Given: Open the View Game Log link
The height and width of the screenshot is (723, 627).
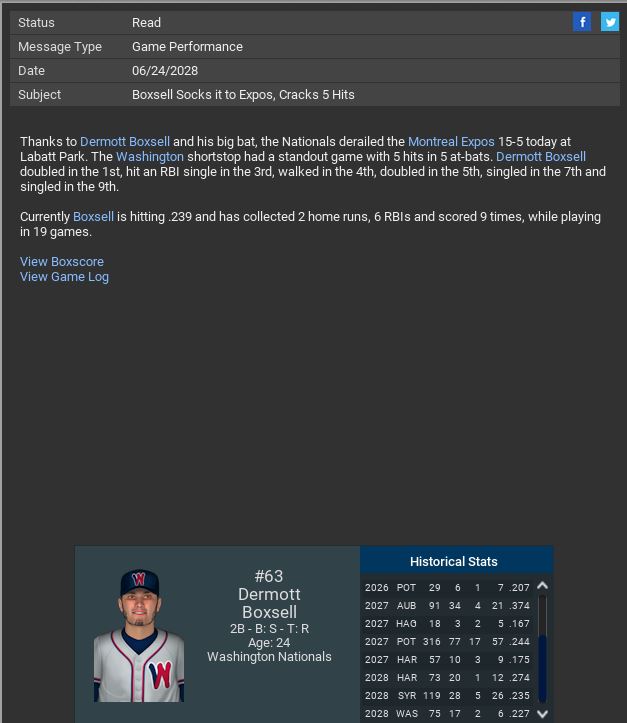Looking at the screenshot, I should (64, 277).
